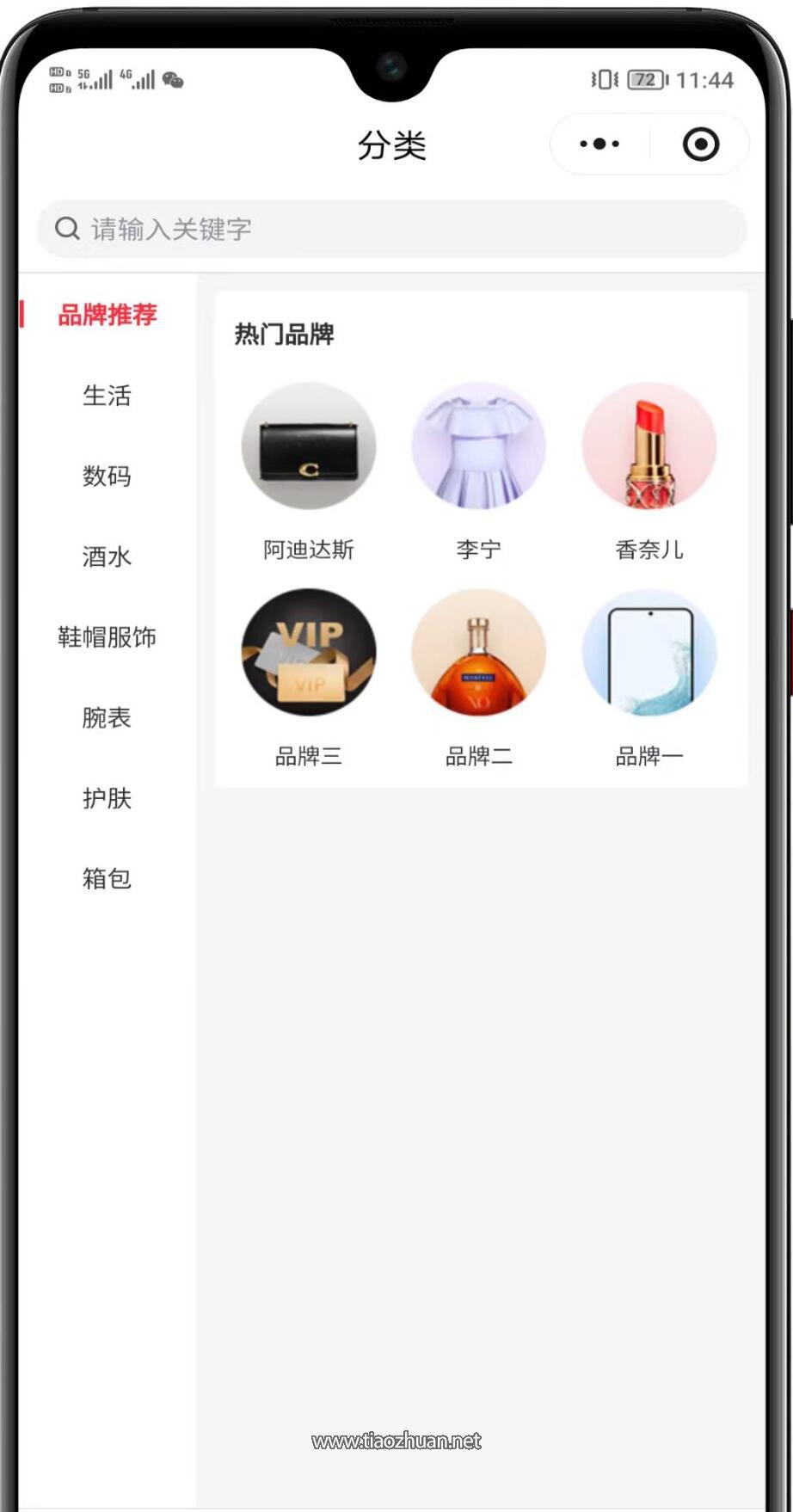The image size is (793, 1512).
Task: Open the 阿迪达斯 brand icon
Action: pos(309,446)
